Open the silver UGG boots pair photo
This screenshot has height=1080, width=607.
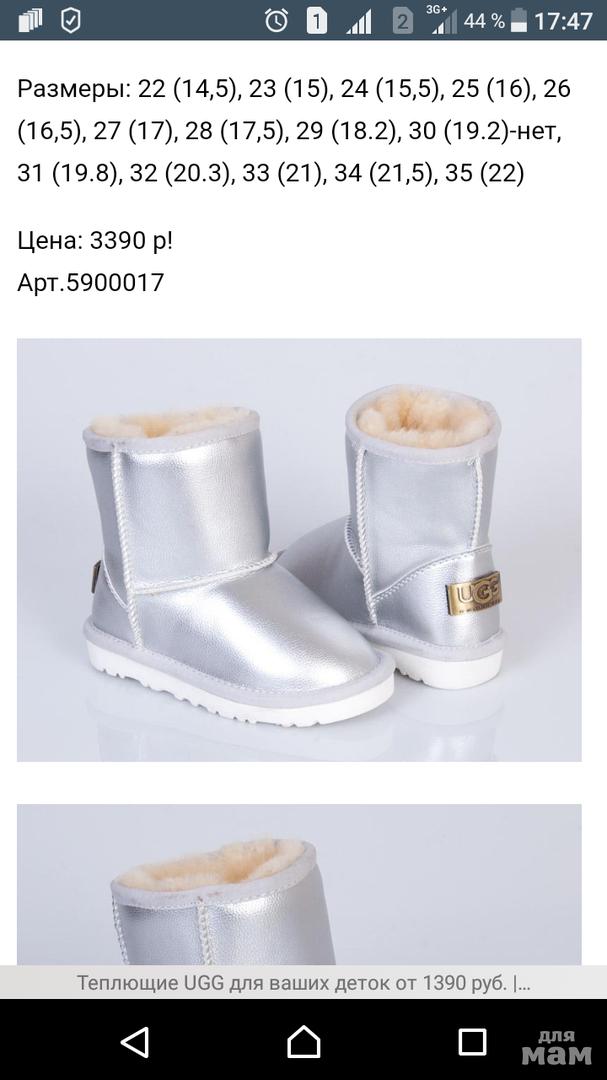299,549
